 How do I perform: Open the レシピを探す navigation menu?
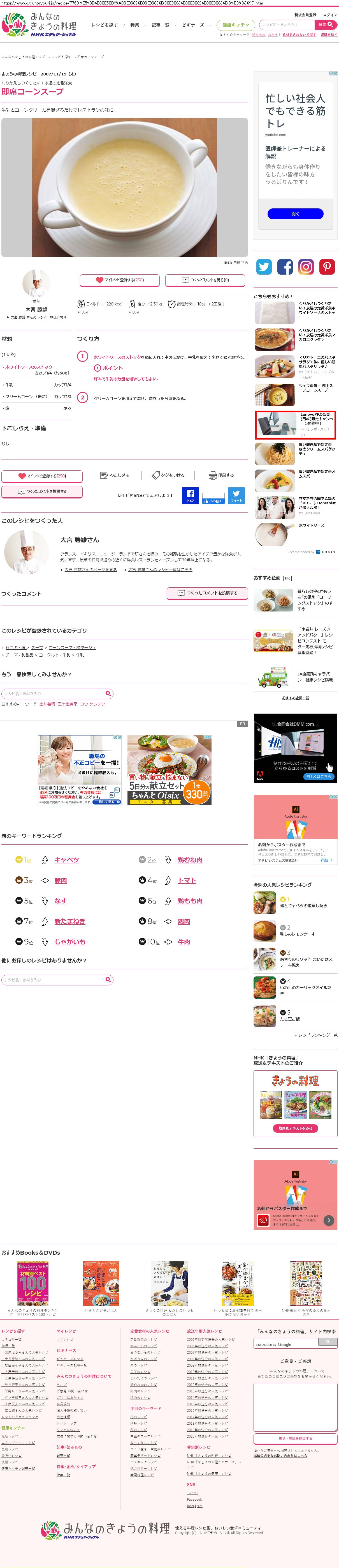click(x=105, y=25)
